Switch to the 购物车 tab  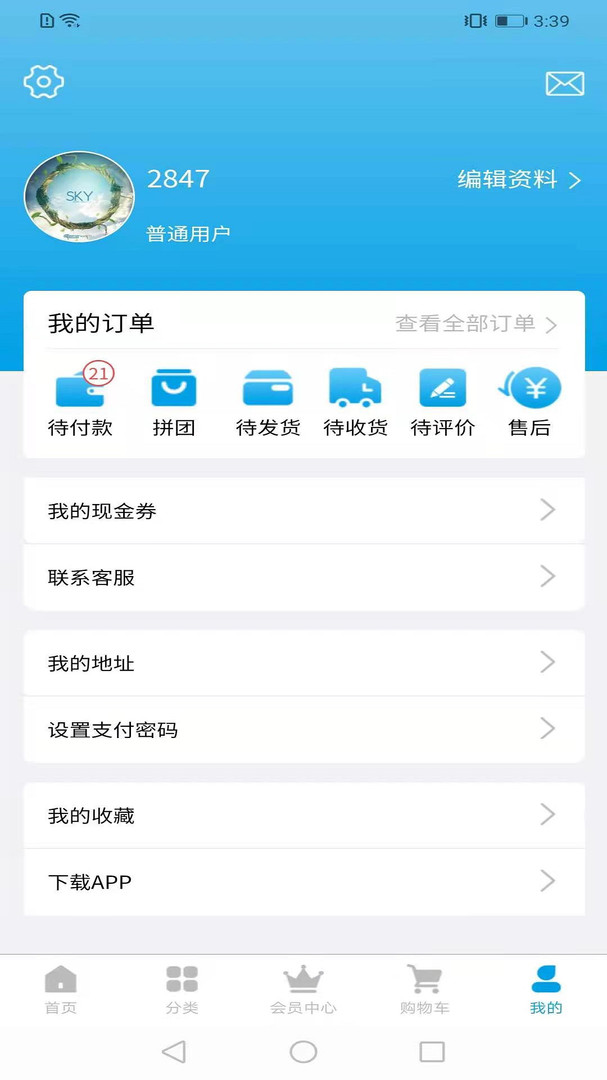tap(425, 990)
